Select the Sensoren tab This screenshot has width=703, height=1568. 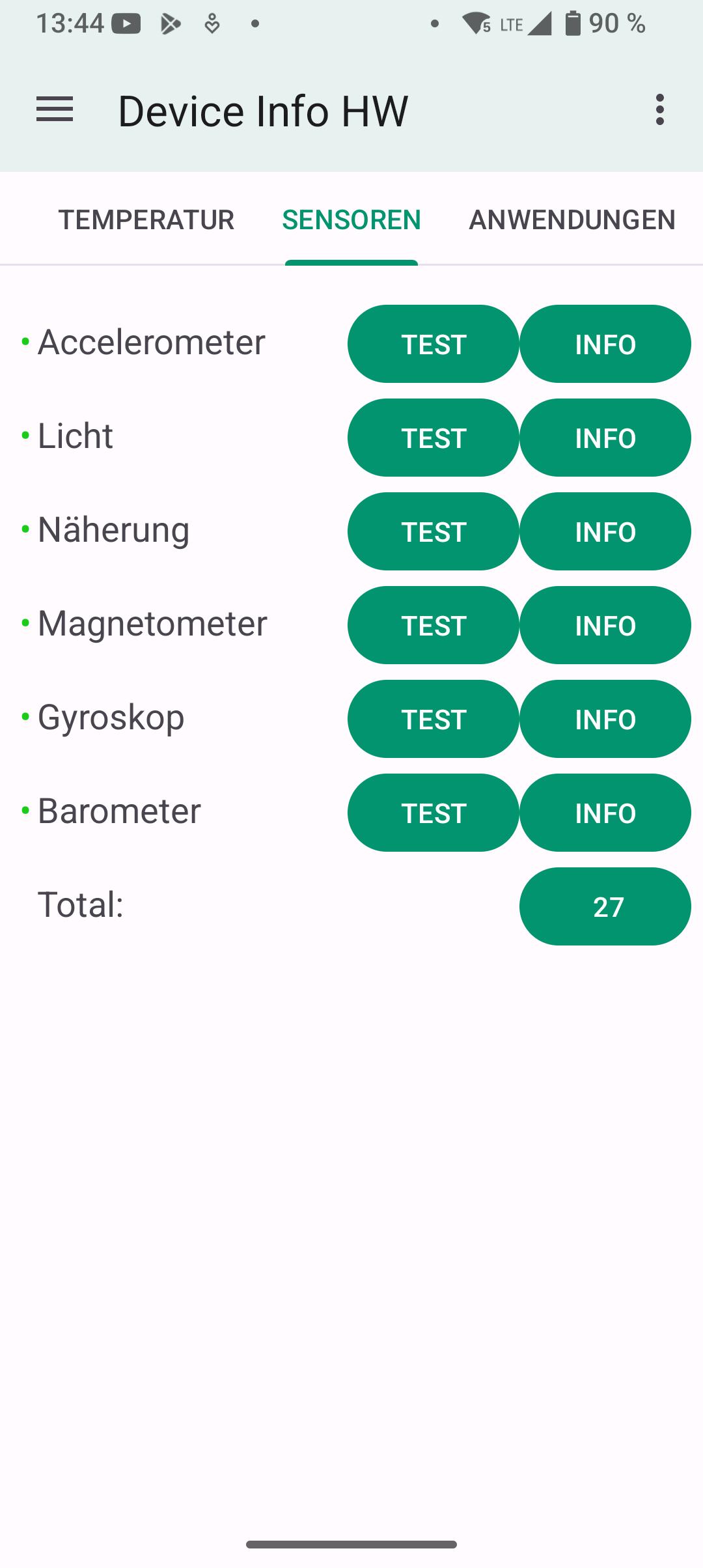(351, 219)
